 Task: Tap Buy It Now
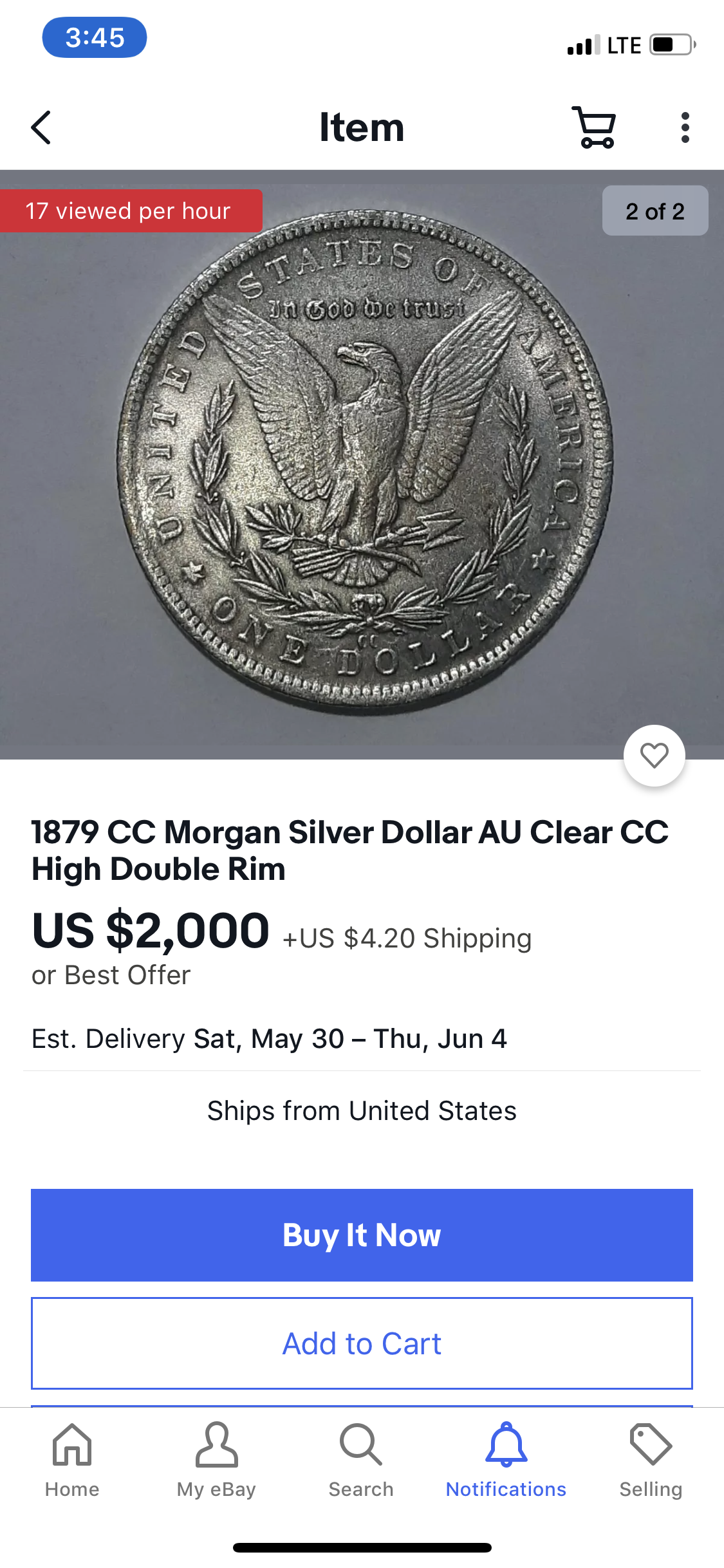coord(362,1235)
